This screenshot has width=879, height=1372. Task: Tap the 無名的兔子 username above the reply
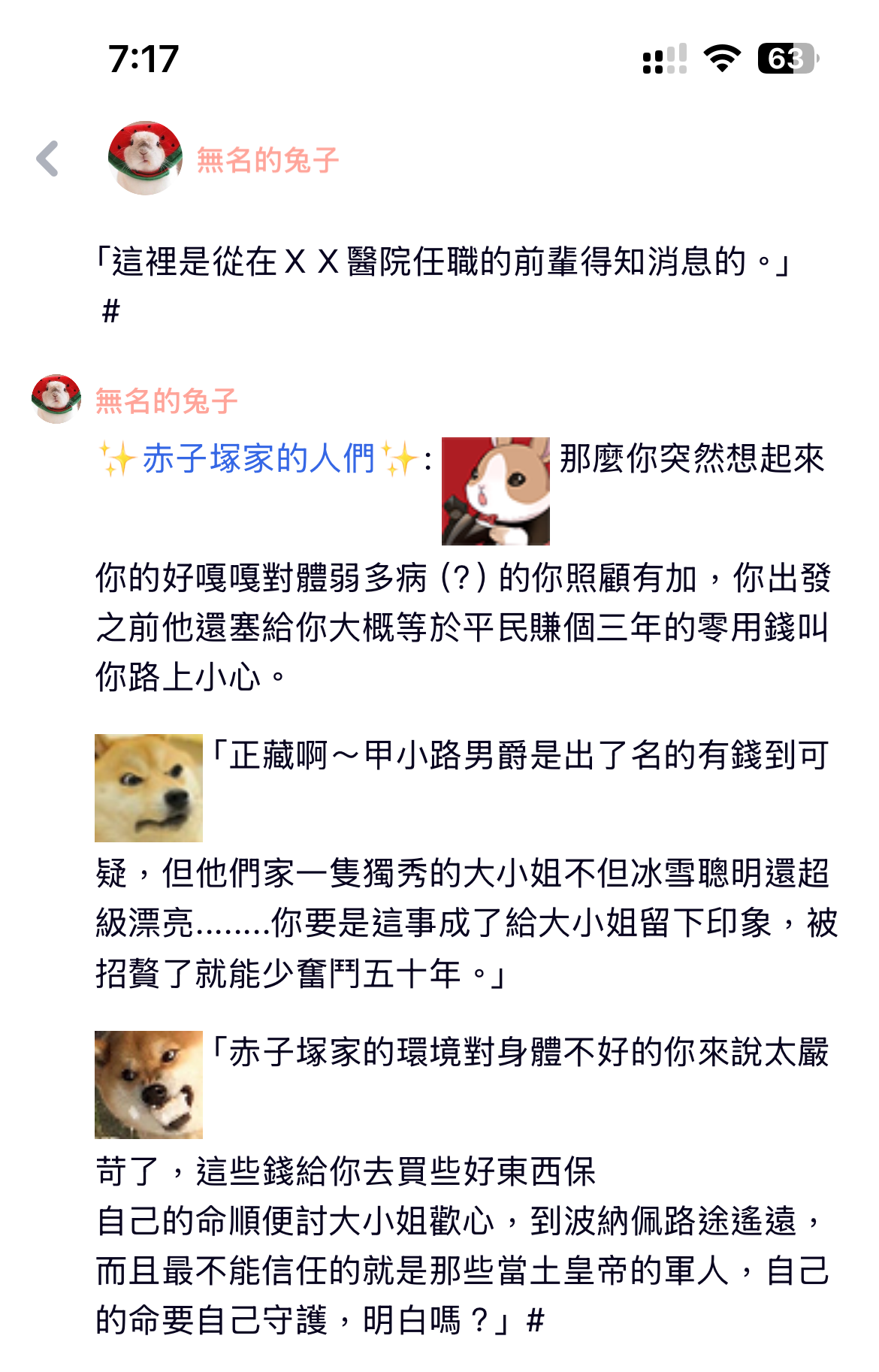click(166, 401)
